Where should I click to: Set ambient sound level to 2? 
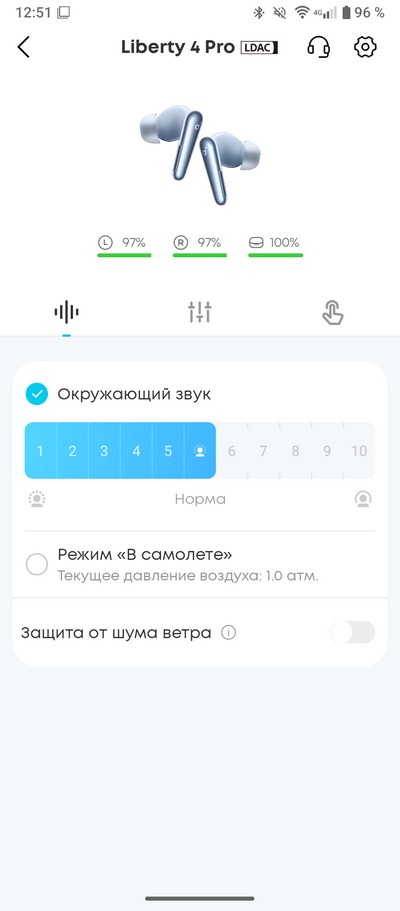coord(72,451)
